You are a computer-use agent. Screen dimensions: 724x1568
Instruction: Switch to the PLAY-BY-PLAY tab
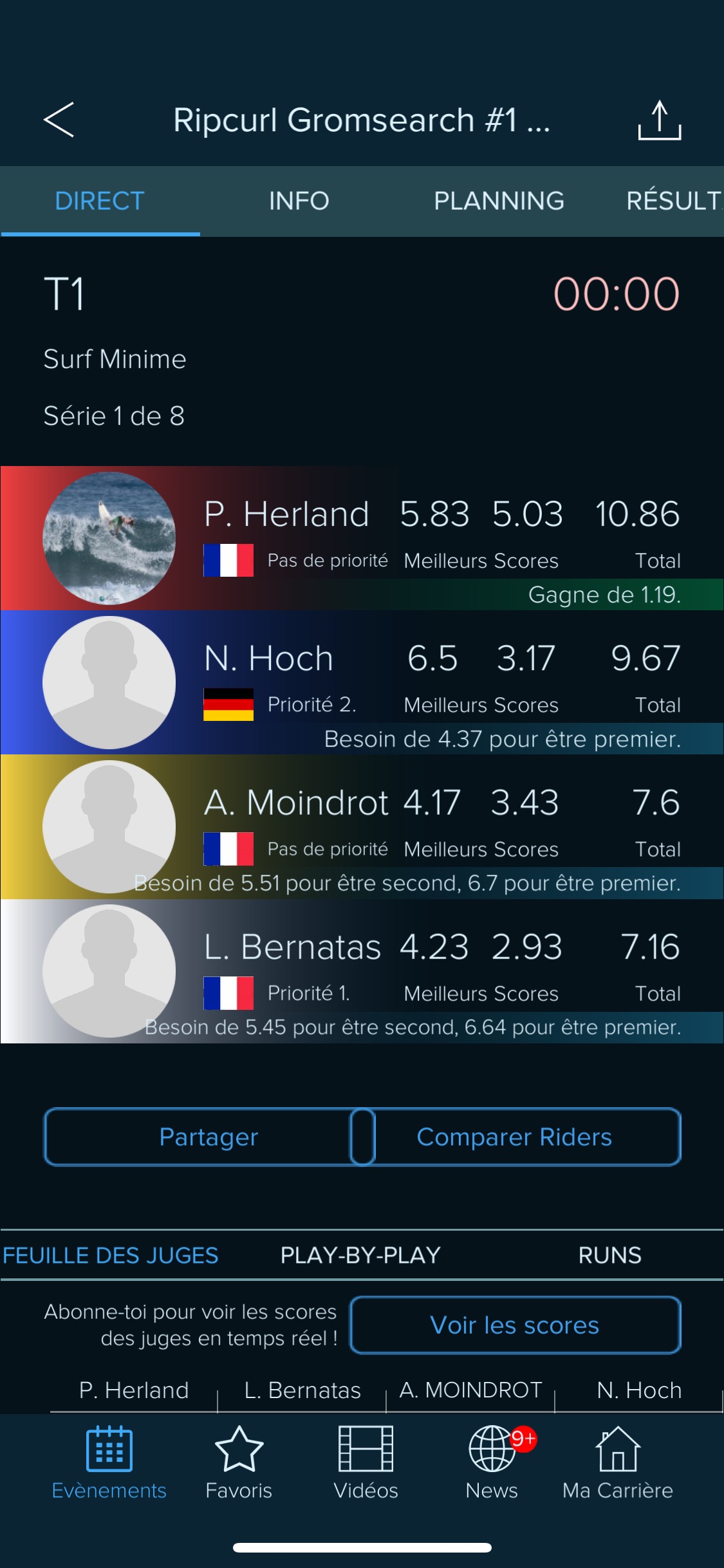click(x=360, y=1255)
